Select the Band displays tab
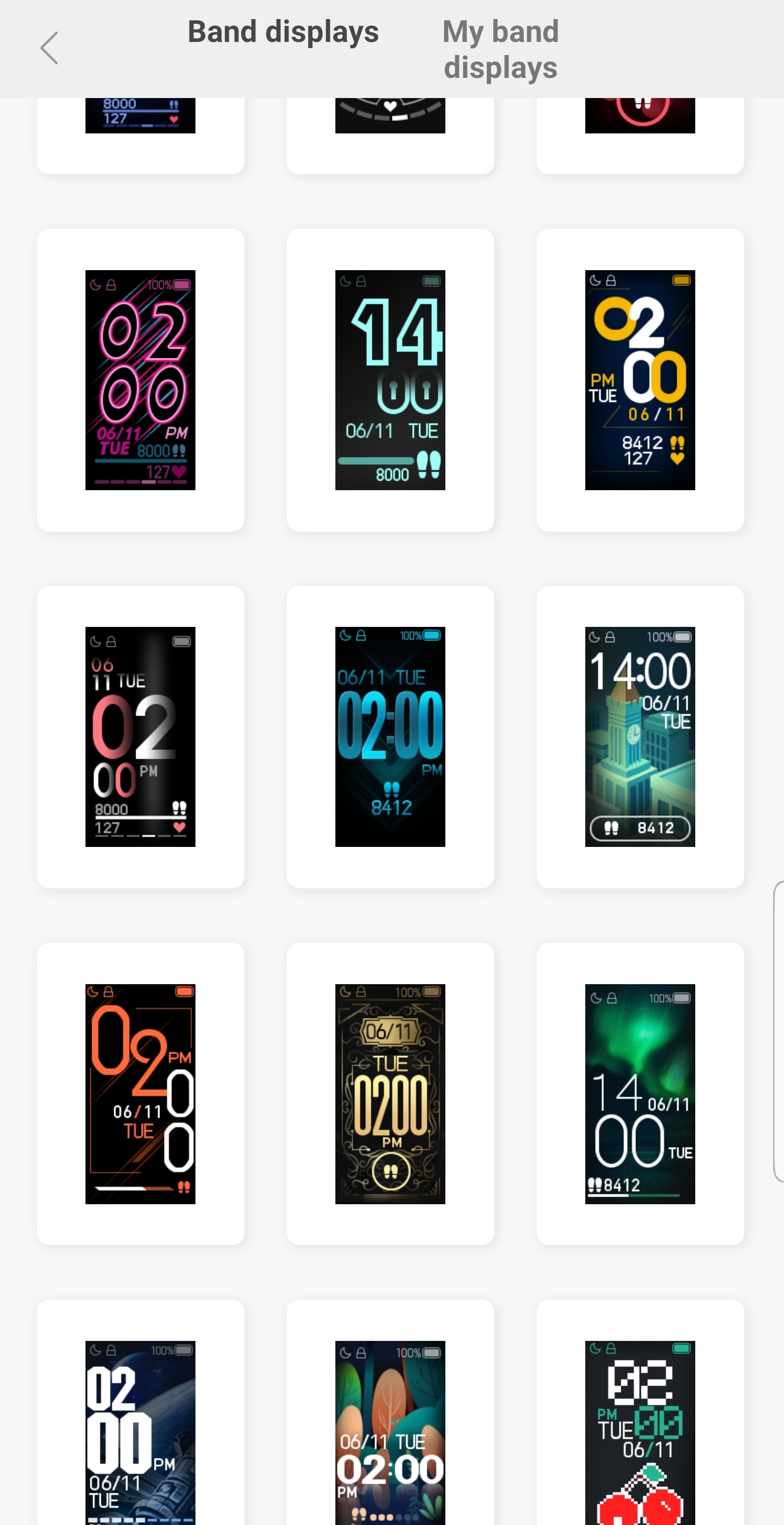 pyautogui.click(x=283, y=32)
